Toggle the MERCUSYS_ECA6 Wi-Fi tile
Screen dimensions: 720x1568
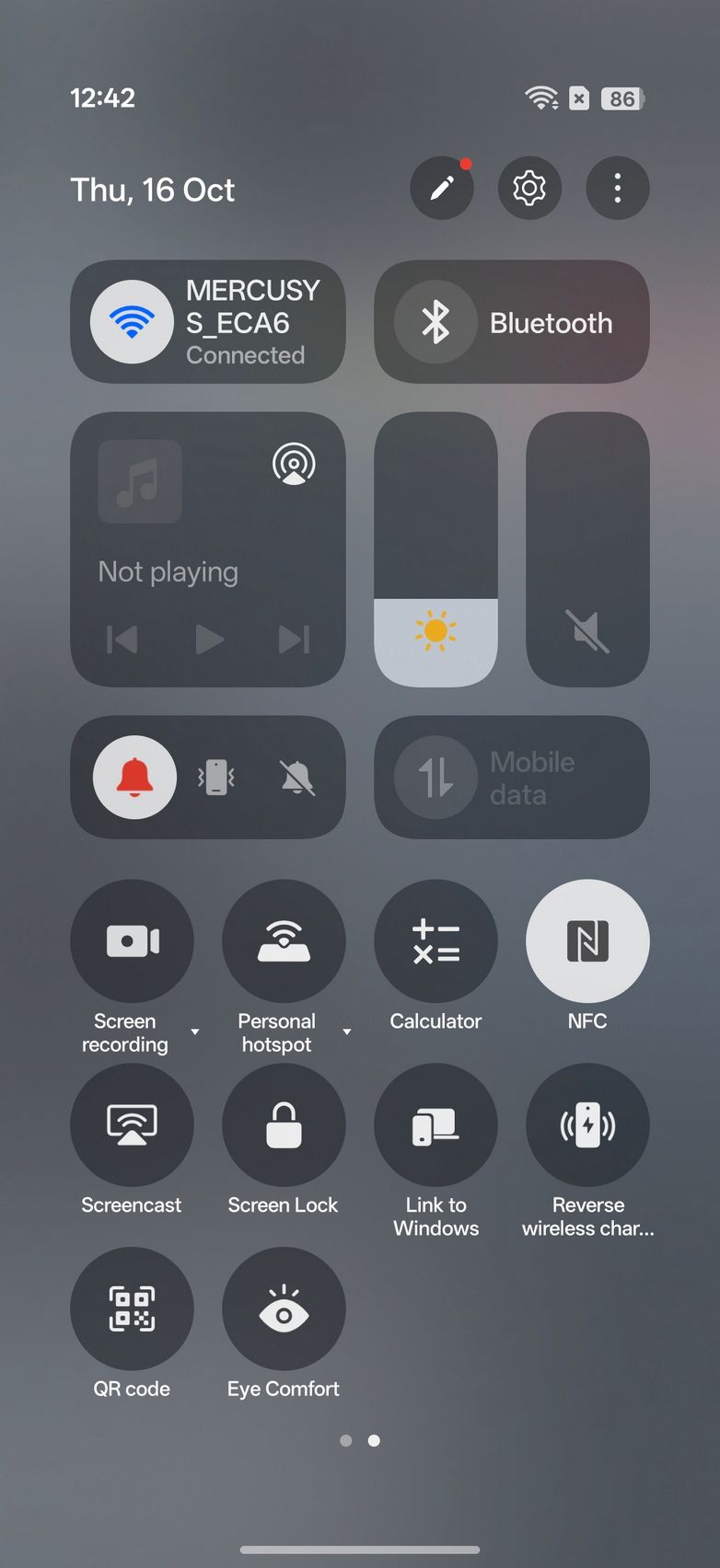[132, 322]
